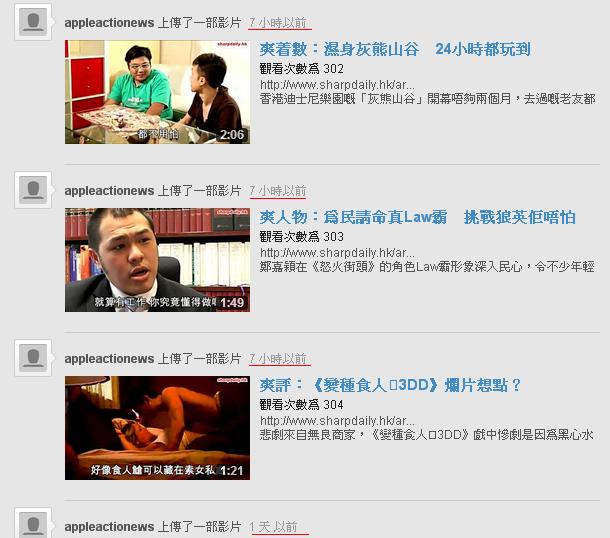The height and width of the screenshot is (538, 610).
Task: Open the appleactionnews profile avatar on the 爽人物 post
Action: 33,190
